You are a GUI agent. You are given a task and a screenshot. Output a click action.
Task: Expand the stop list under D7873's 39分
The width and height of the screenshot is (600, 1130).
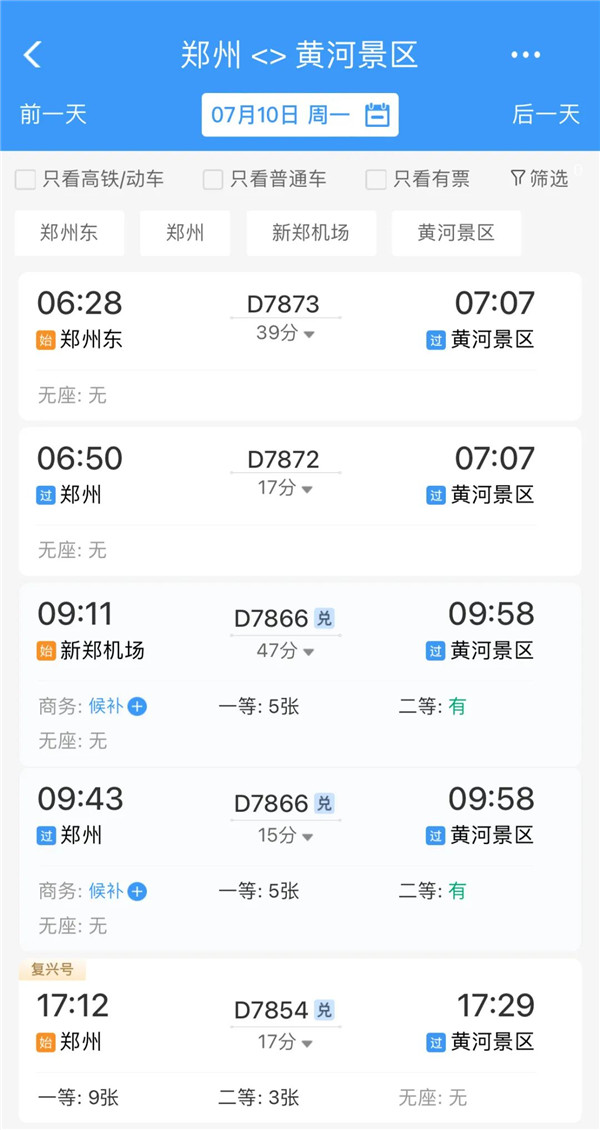[286, 333]
